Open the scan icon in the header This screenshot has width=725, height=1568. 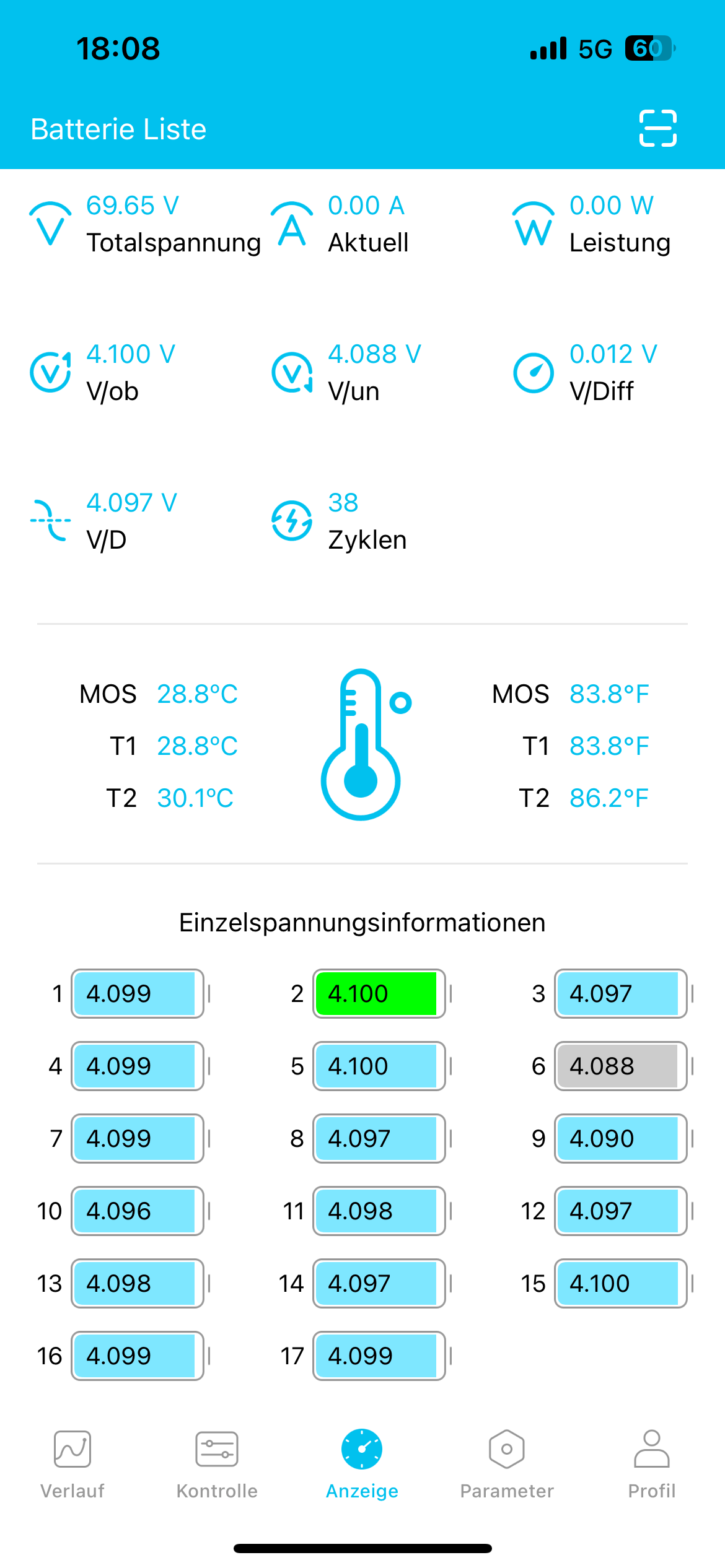click(x=657, y=128)
